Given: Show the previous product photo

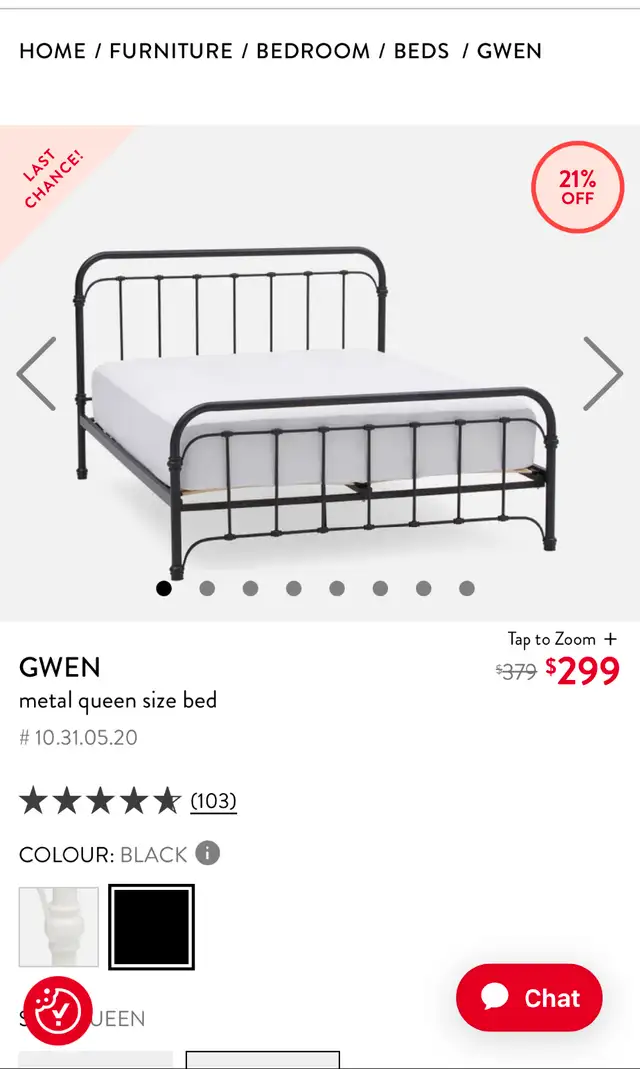Looking at the screenshot, I should (x=37, y=374).
